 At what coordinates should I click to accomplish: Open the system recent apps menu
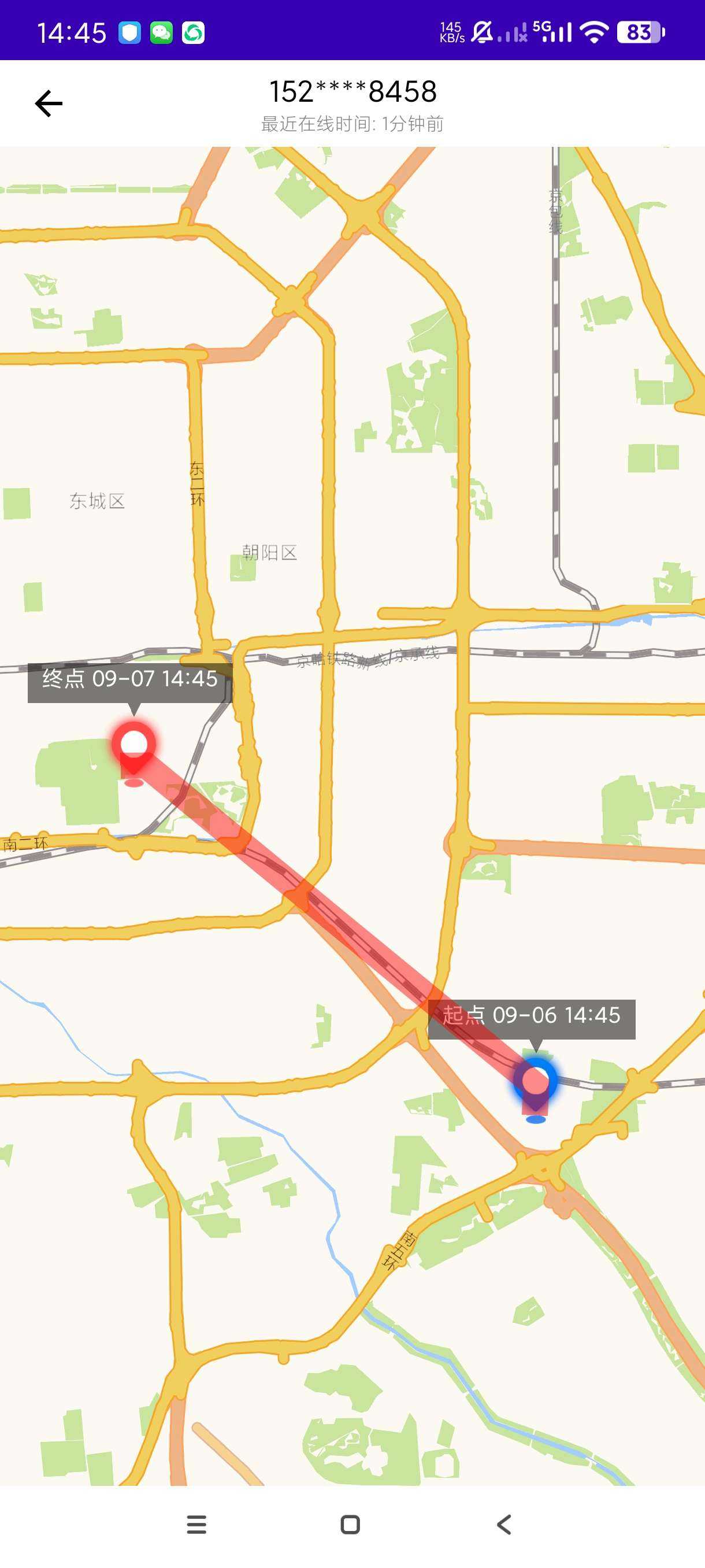(x=196, y=1525)
